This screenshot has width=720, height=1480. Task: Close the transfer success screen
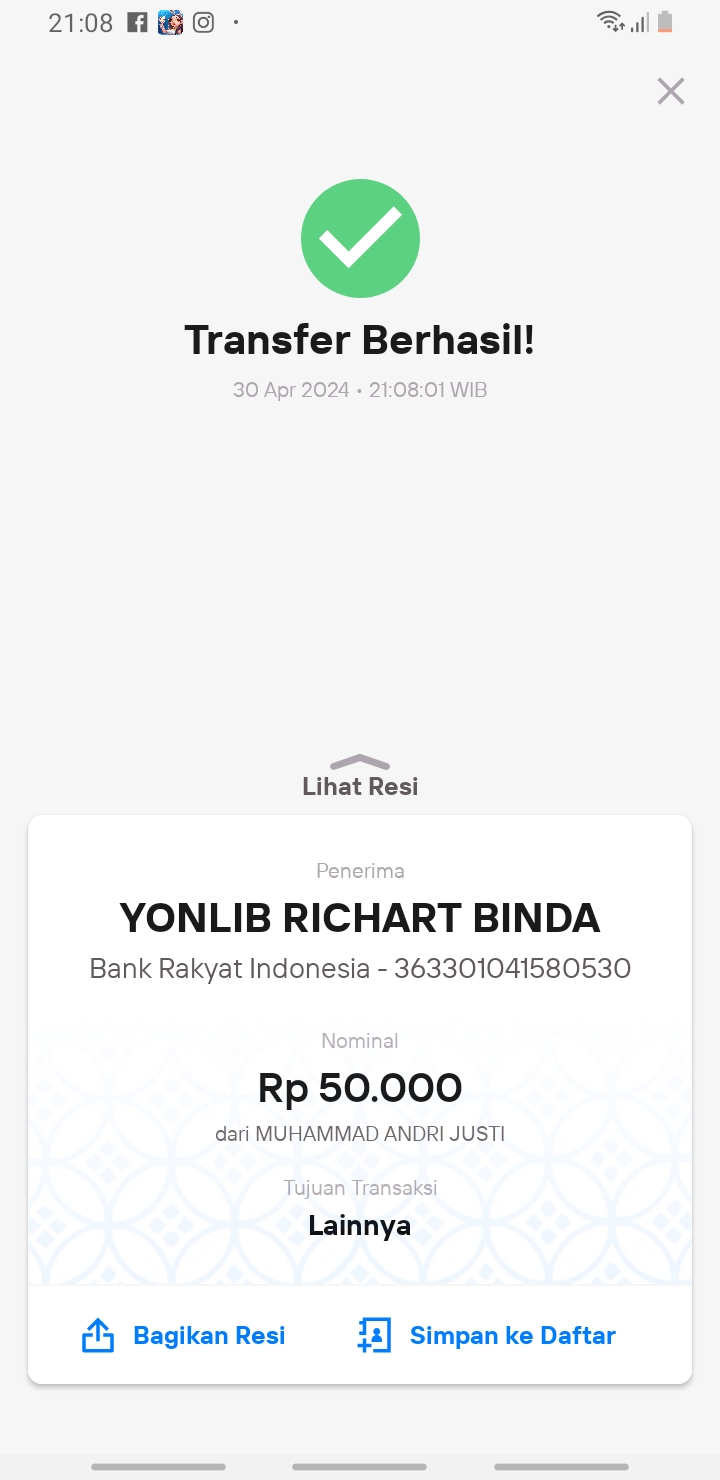pyautogui.click(x=671, y=91)
